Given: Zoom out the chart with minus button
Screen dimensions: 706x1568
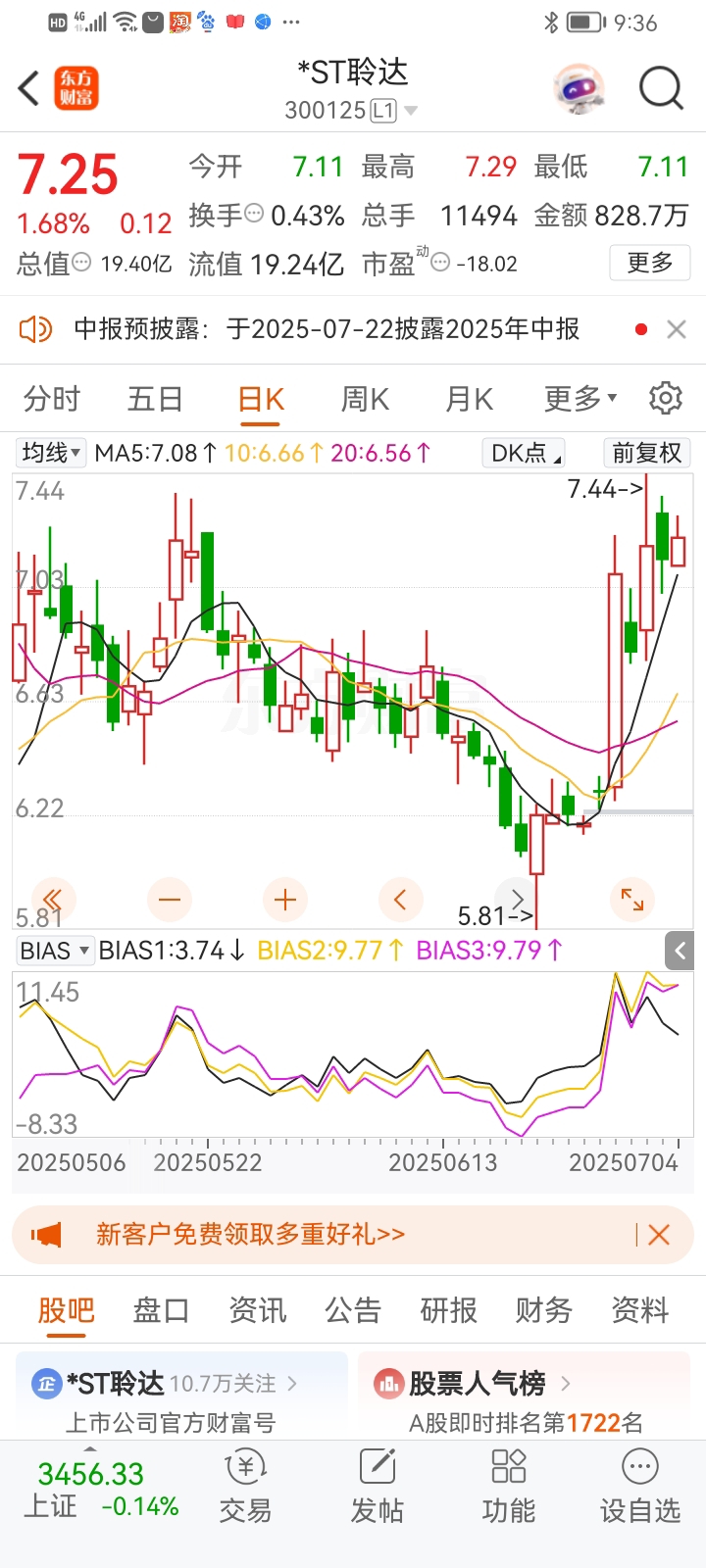Looking at the screenshot, I should pyautogui.click(x=170, y=900).
